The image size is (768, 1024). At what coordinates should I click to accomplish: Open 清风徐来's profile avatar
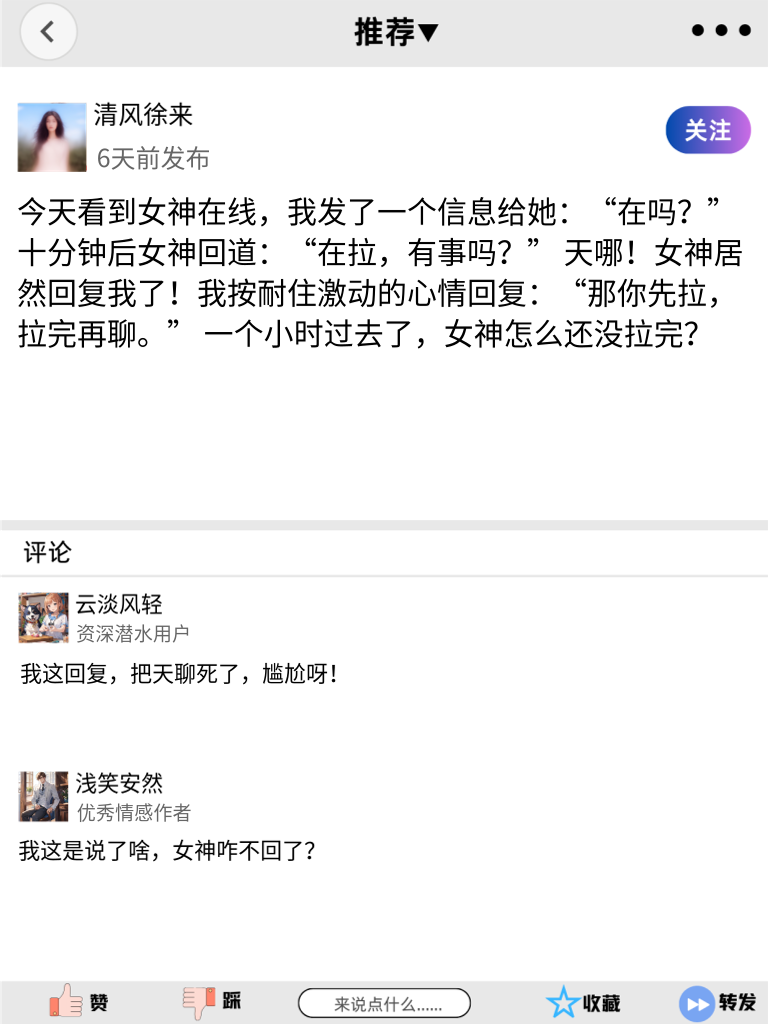click(51, 136)
